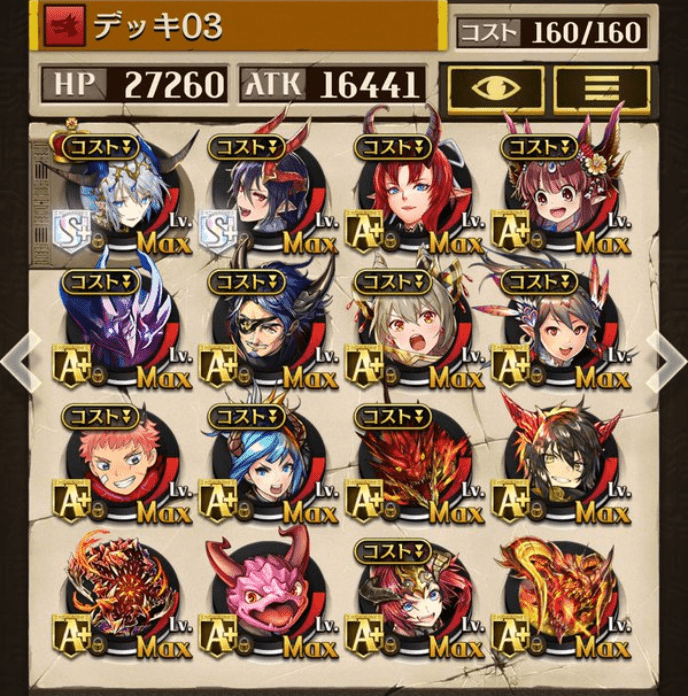Tap the eye visibility button
This screenshot has width=688, height=696.
[496, 90]
